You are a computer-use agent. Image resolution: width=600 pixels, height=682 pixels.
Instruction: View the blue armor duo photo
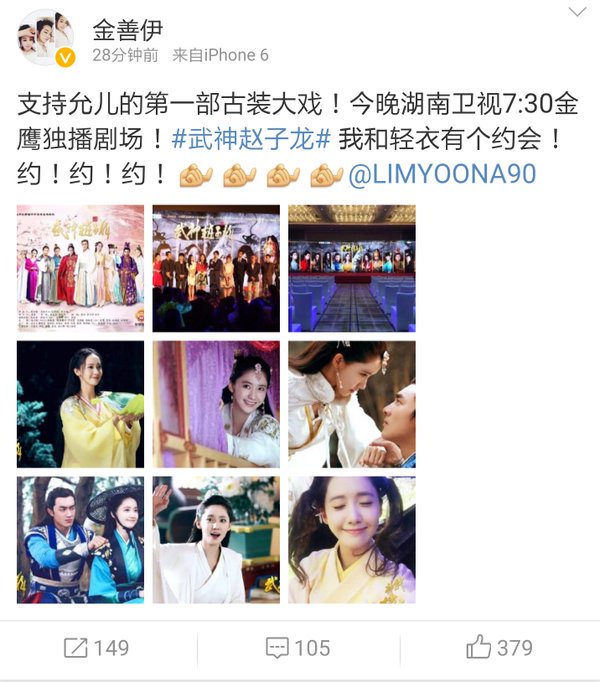click(x=80, y=540)
